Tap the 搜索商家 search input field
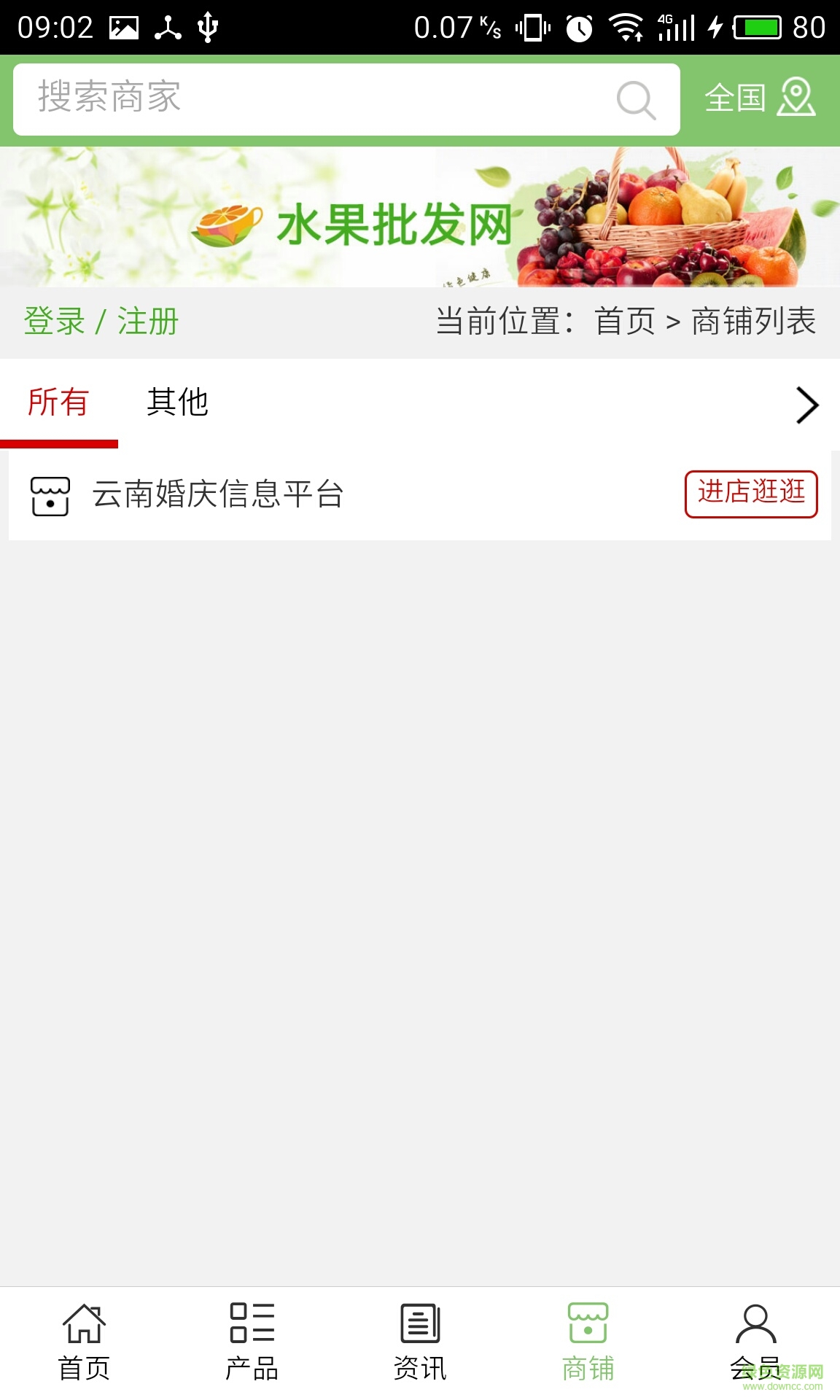Image resolution: width=840 pixels, height=1400 pixels. [x=292, y=99]
